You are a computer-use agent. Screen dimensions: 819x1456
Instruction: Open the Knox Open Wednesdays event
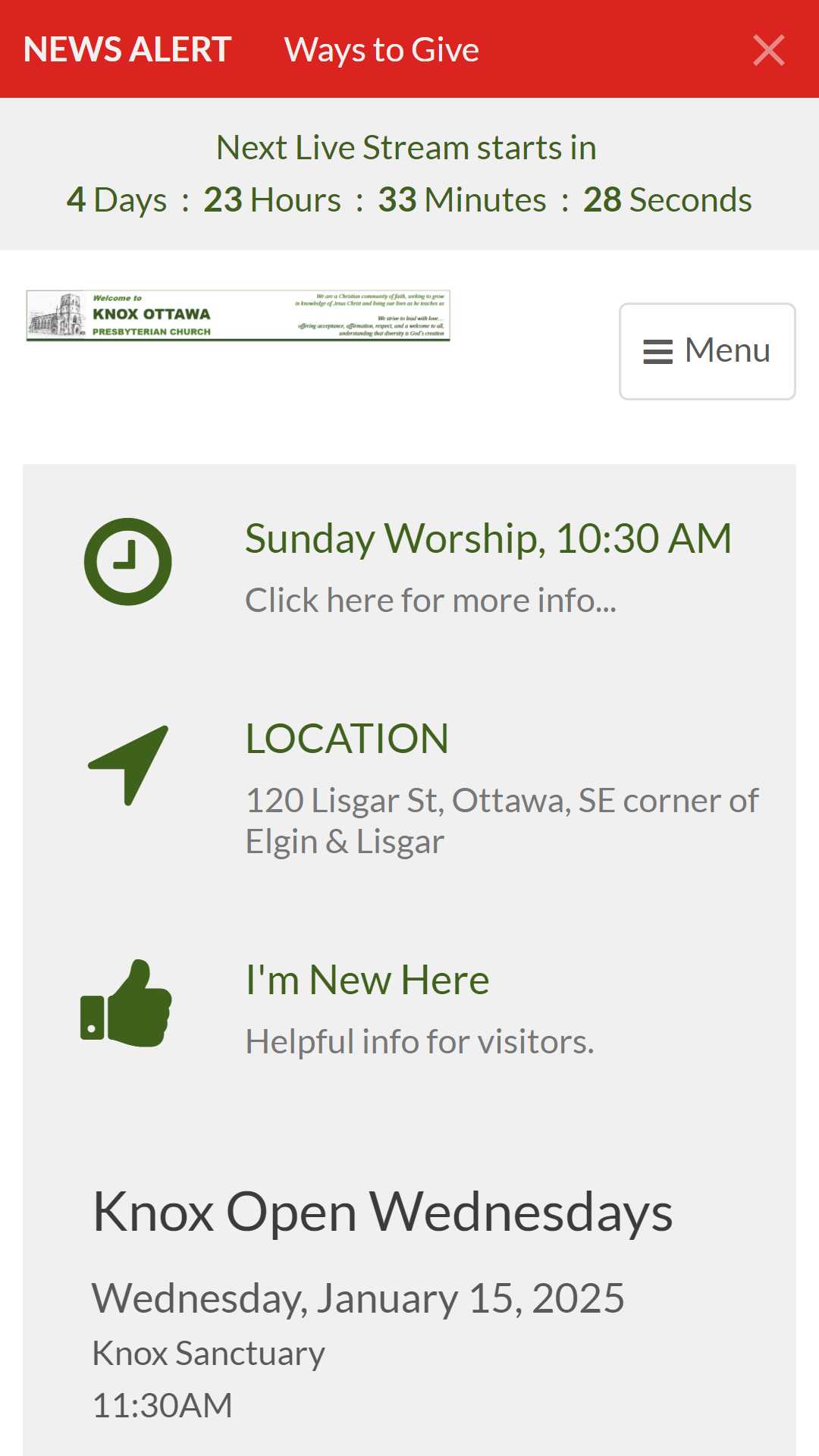tap(382, 1212)
